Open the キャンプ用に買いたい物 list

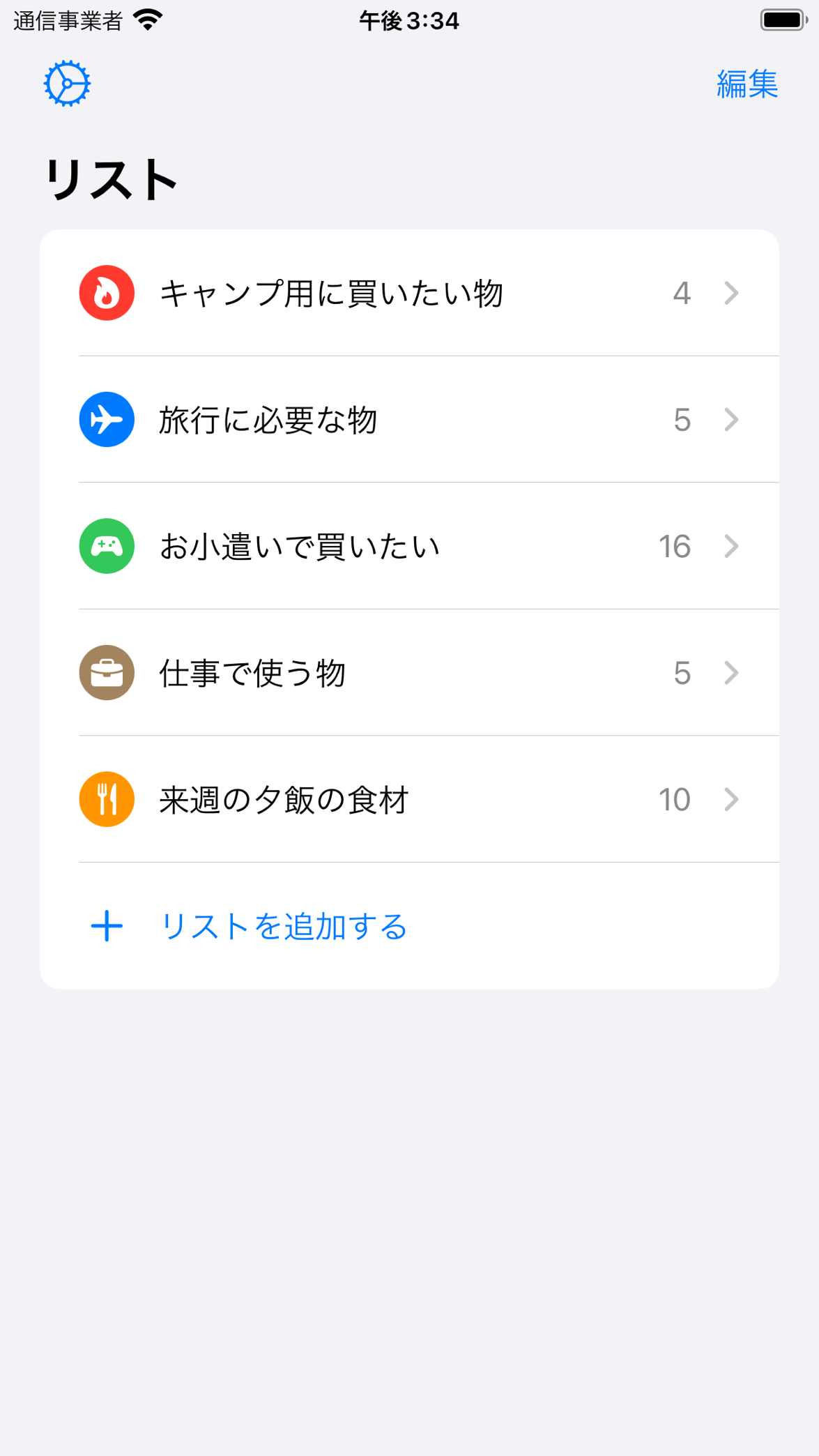pyautogui.click(x=409, y=293)
